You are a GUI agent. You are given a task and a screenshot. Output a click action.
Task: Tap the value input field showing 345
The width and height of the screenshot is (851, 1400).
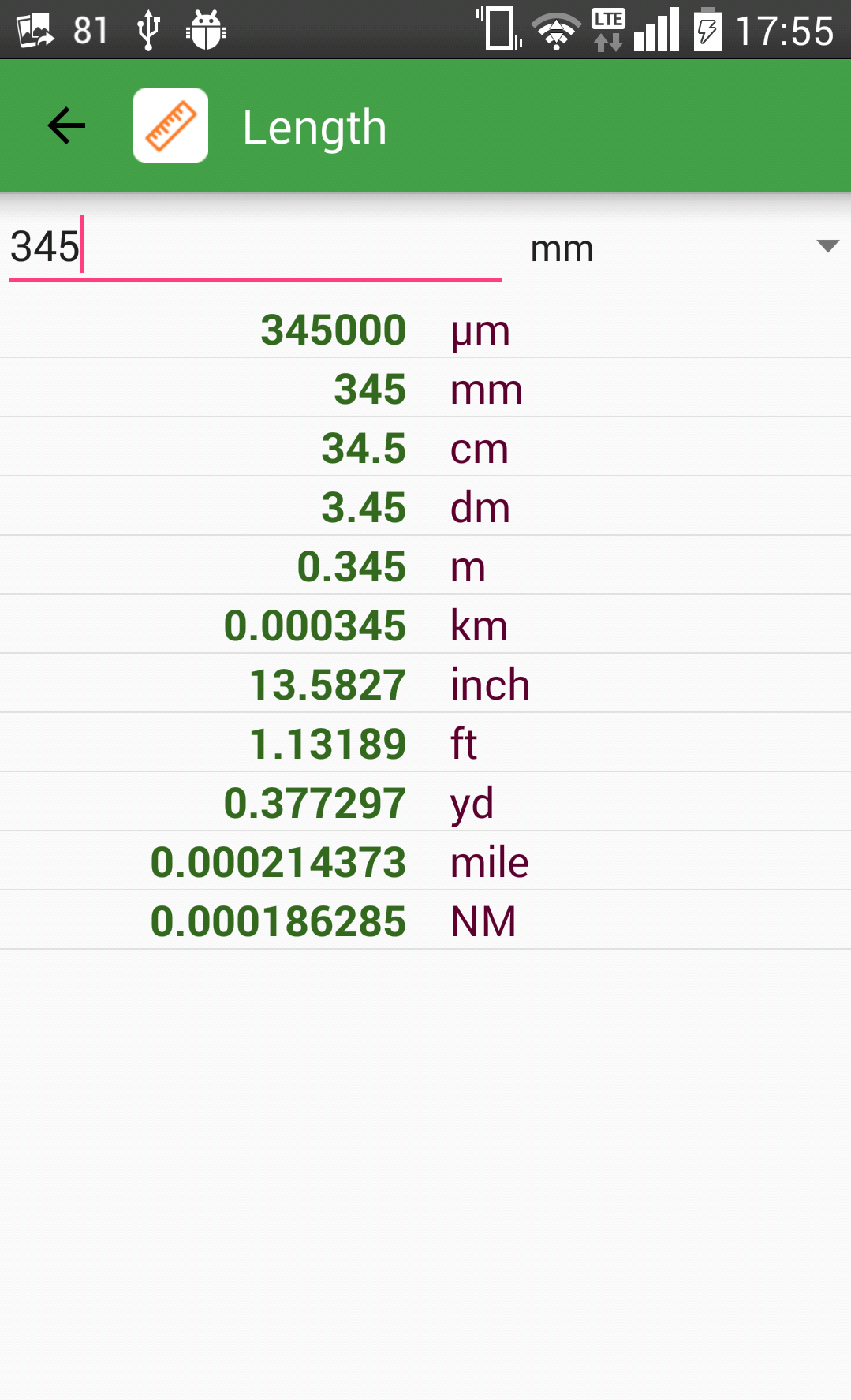pyautogui.click(x=255, y=248)
